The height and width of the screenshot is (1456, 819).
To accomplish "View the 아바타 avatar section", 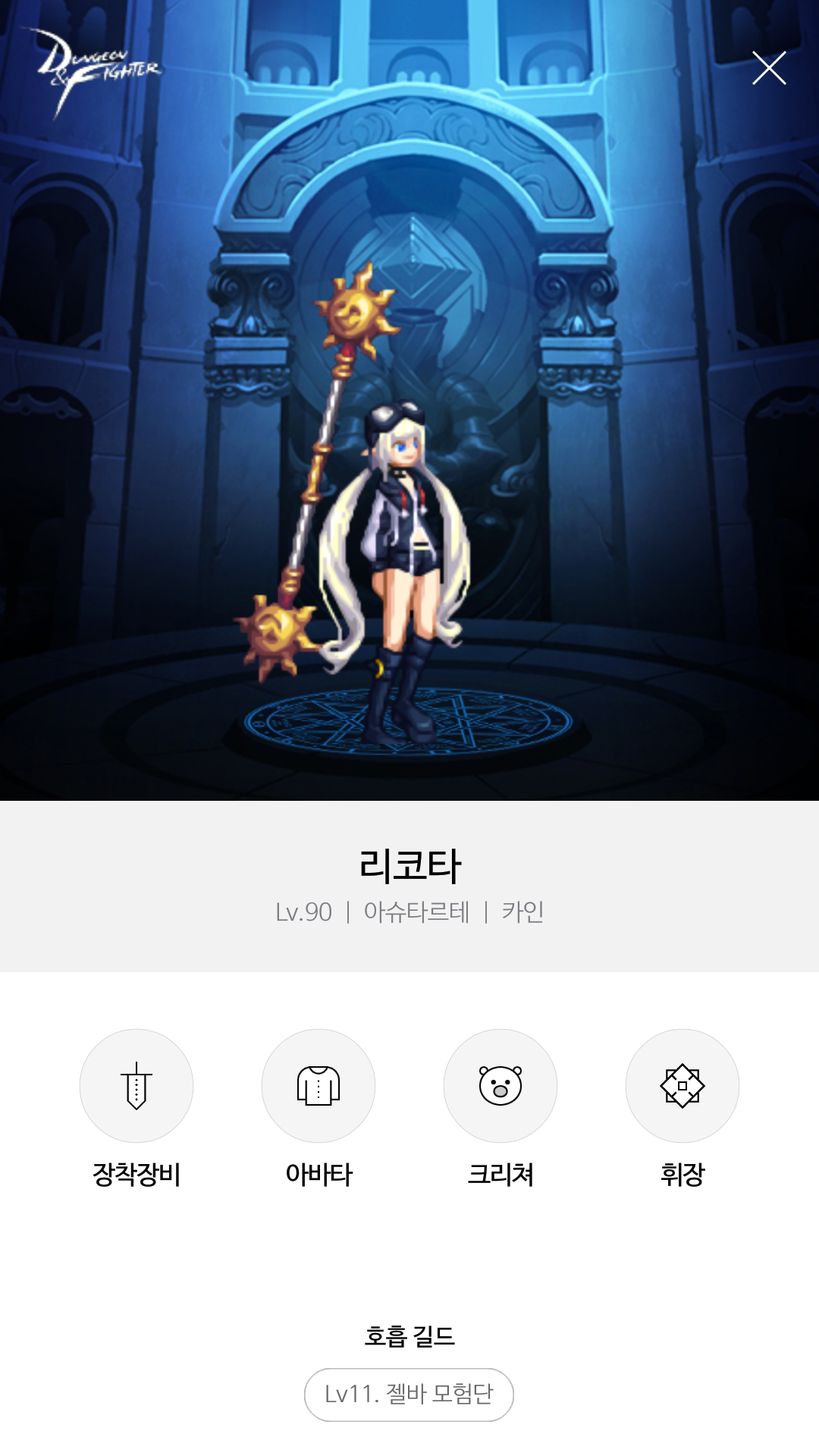I will (x=318, y=1086).
